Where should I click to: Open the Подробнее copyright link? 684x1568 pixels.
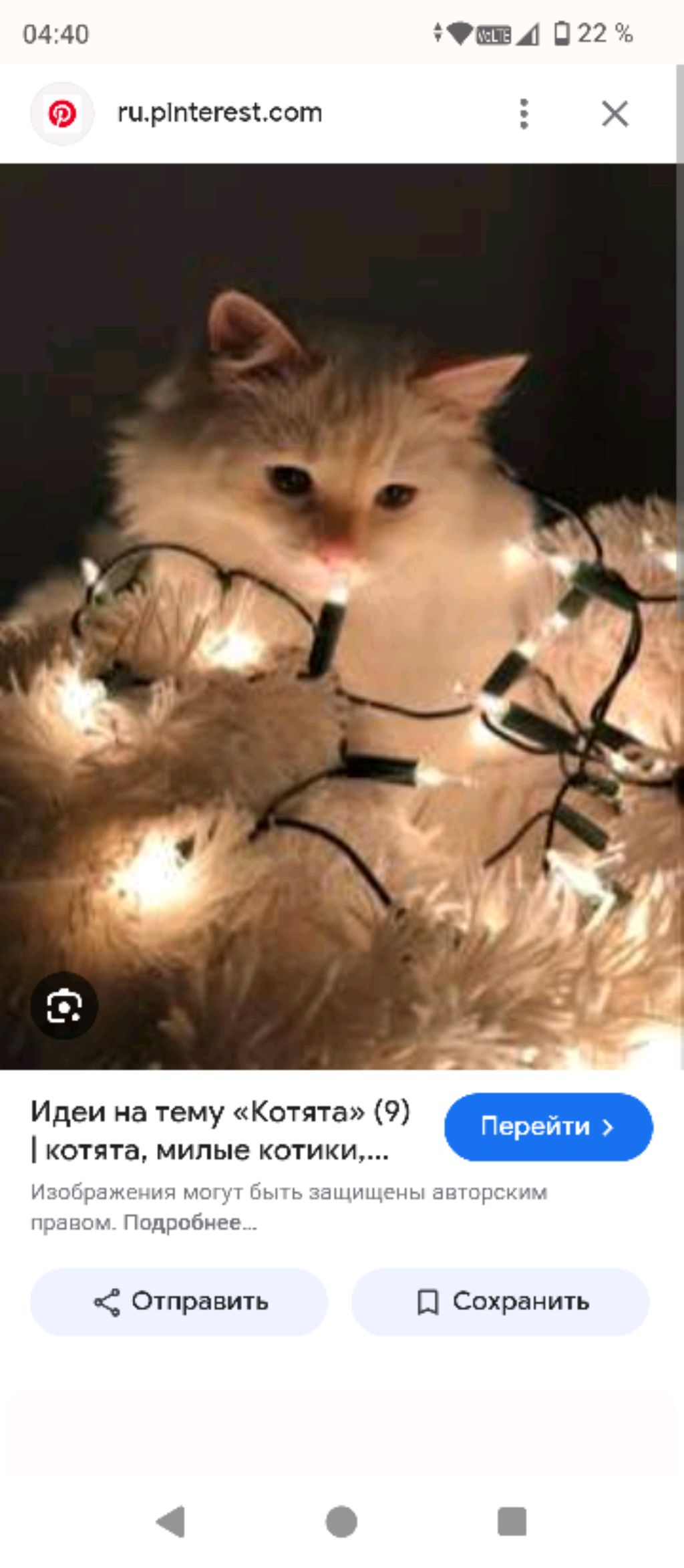point(189,1223)
